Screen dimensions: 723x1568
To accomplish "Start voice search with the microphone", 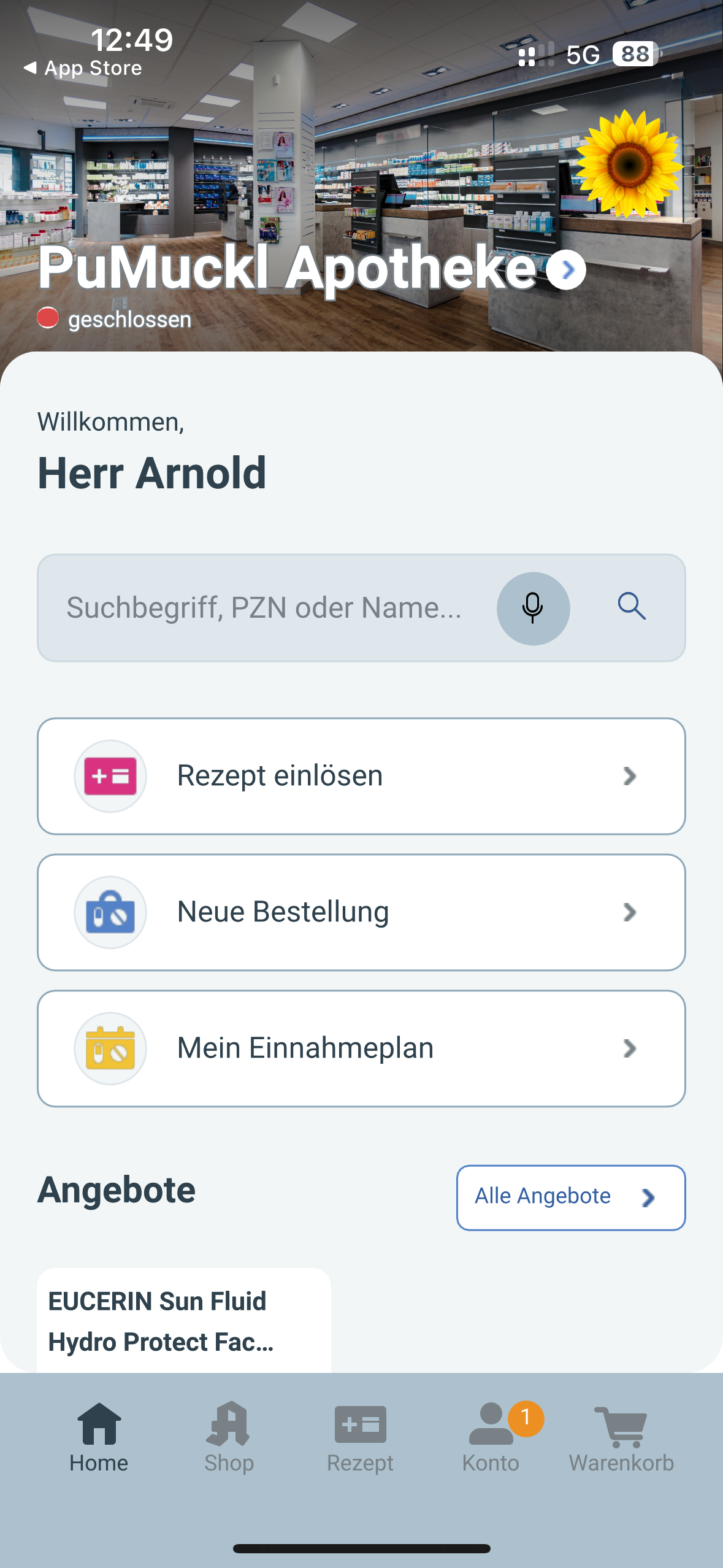I will (533, 608).
